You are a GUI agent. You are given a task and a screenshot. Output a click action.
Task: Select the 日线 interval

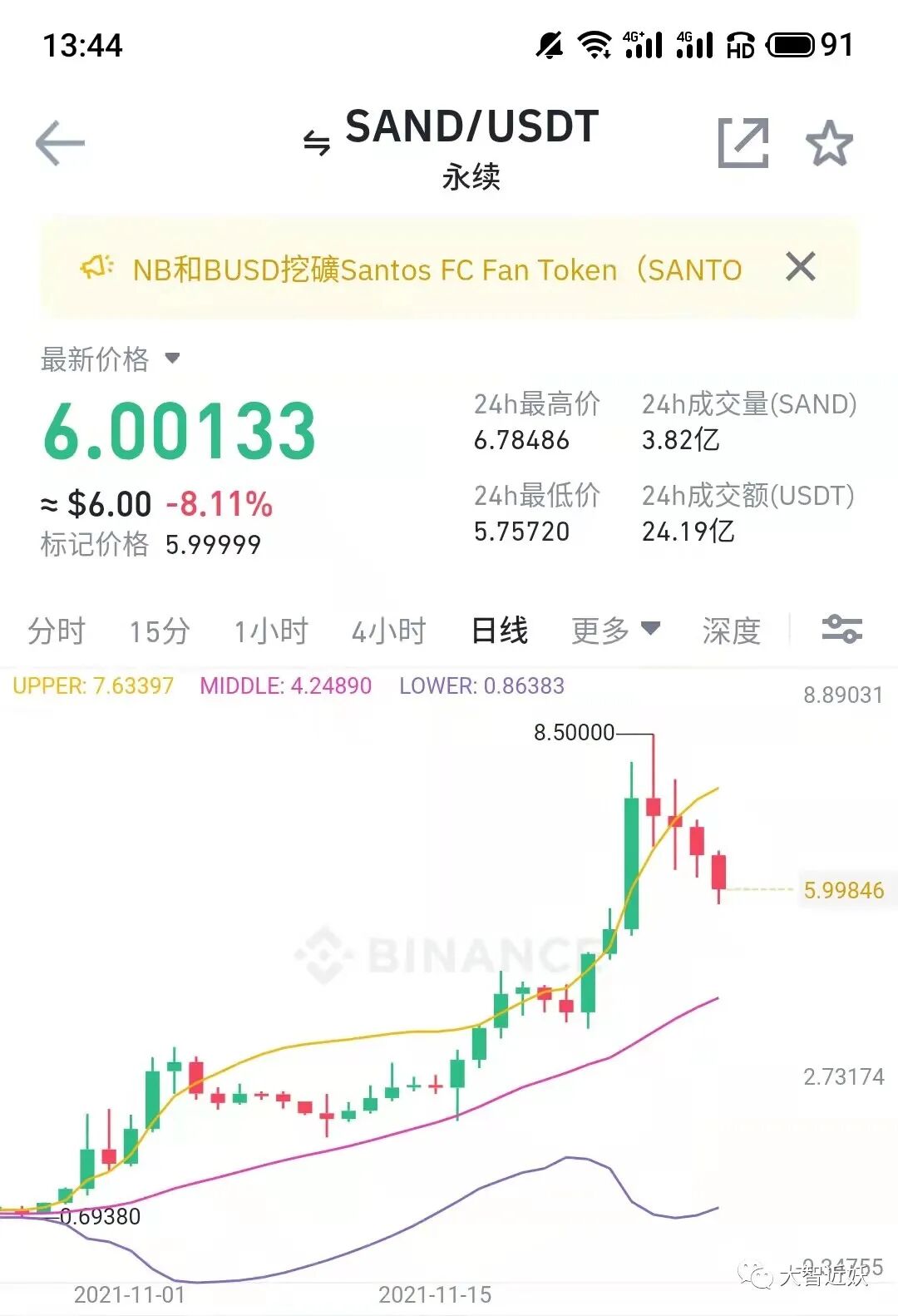(500, 631)
